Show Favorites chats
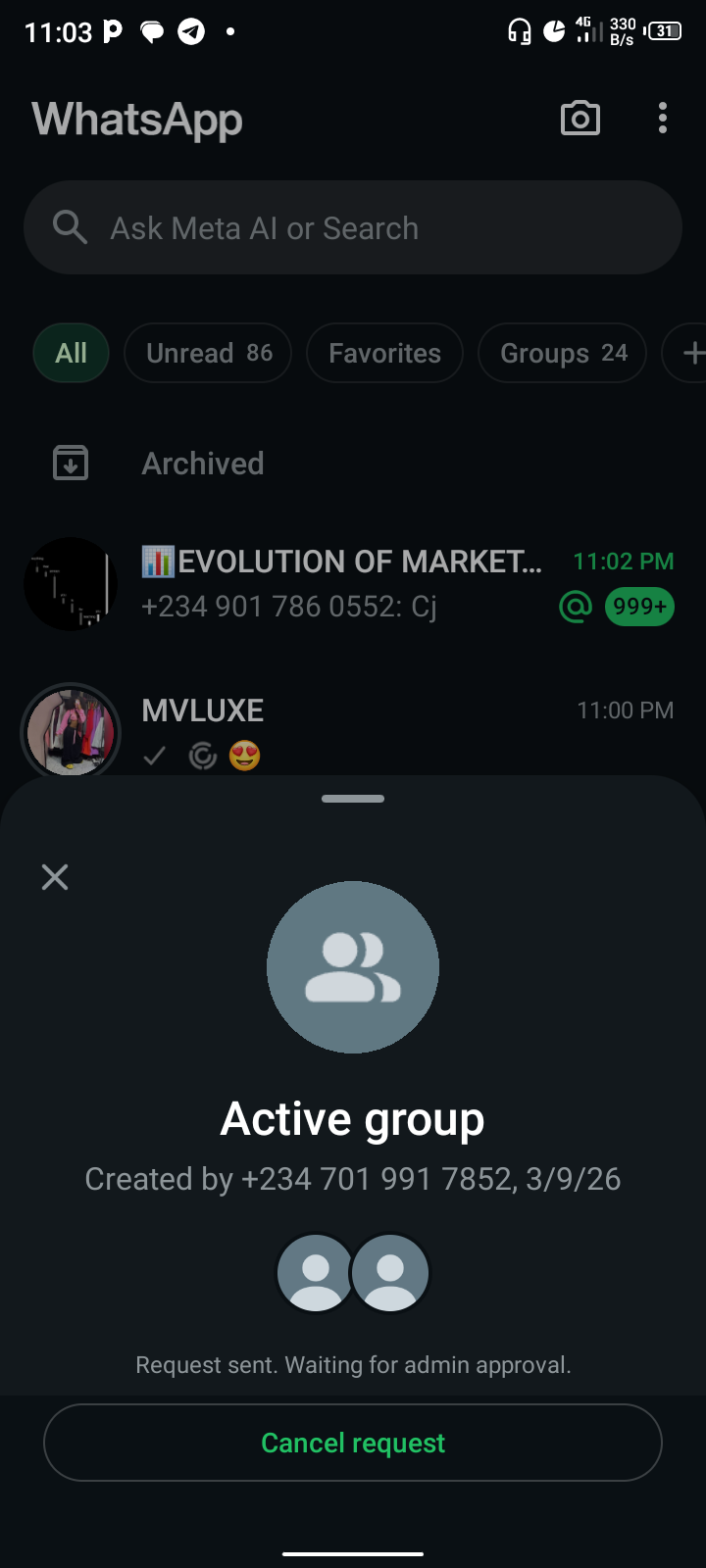The width and height of the screenshot is (706, 1568). [x=384, y=353]
